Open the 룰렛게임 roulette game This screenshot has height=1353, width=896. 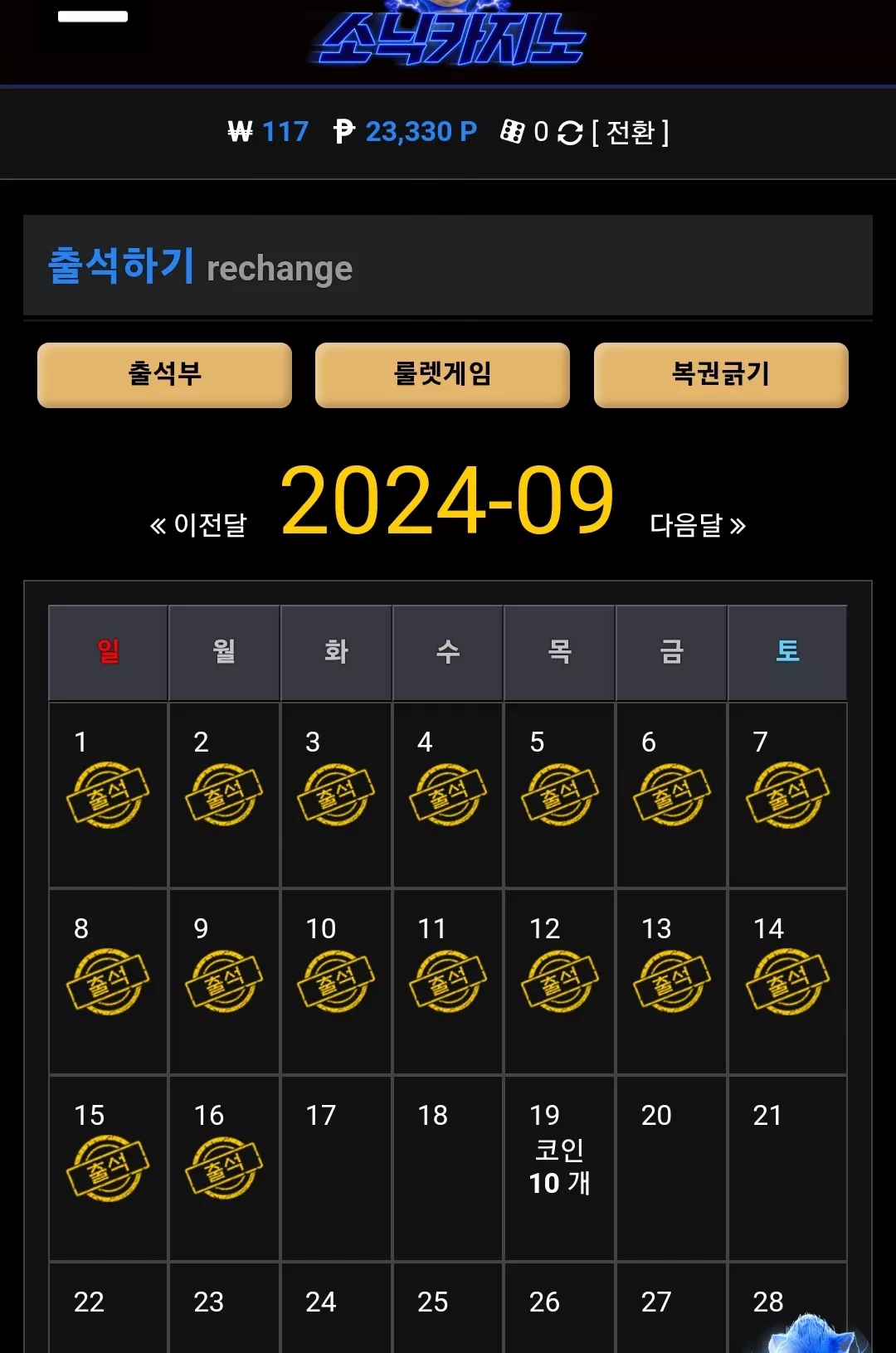coord(442,375)
